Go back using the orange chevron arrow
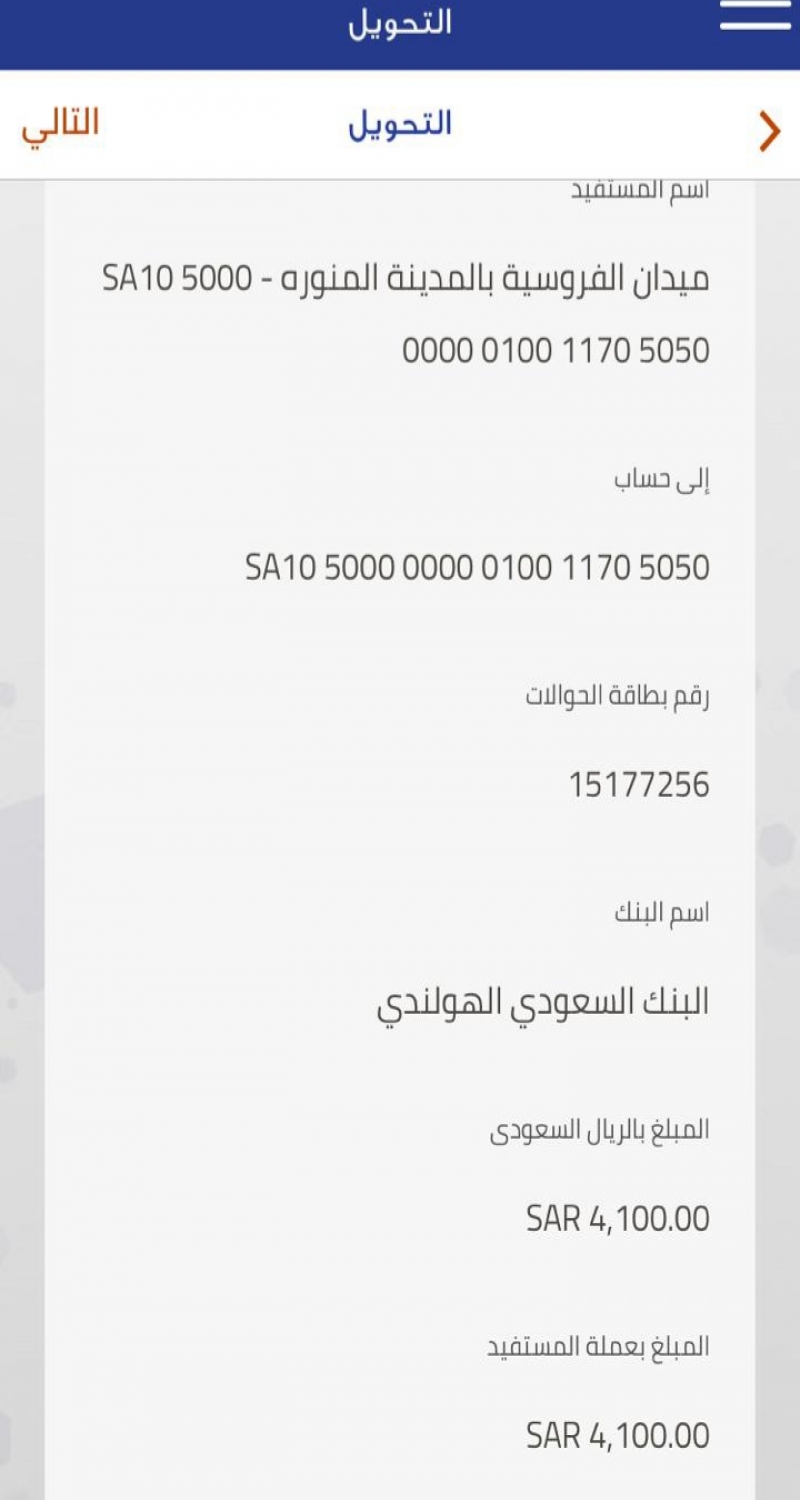Screen dimensions: 800x1500 [x=768, y=131]
